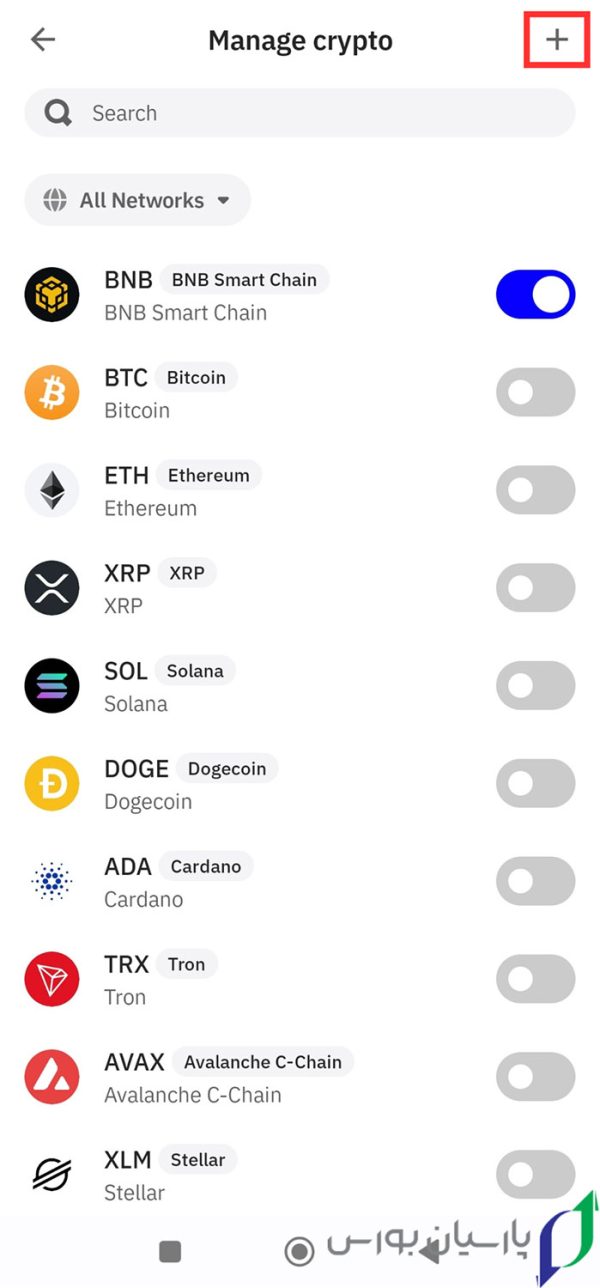Turn on the ETH Ethereum switch
The height and width of the screenshot is (1288, 600).
(535, 490)
